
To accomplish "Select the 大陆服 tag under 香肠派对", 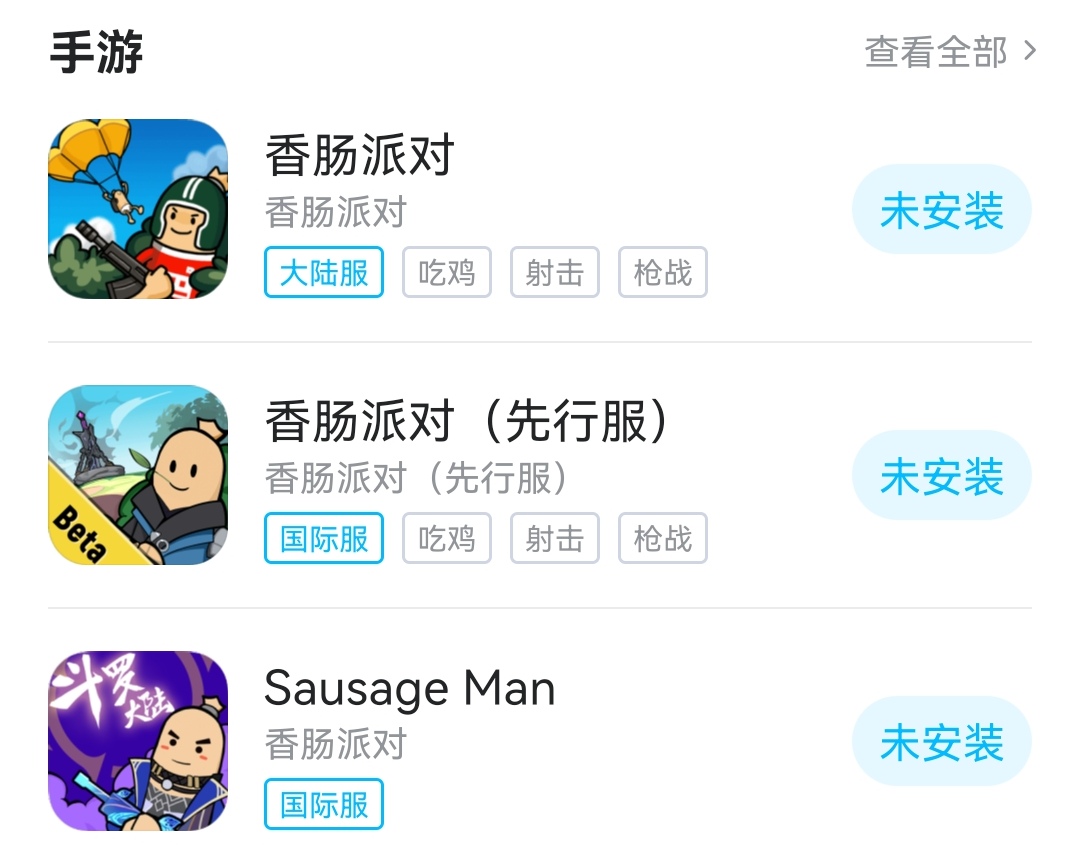I will 324,273.
